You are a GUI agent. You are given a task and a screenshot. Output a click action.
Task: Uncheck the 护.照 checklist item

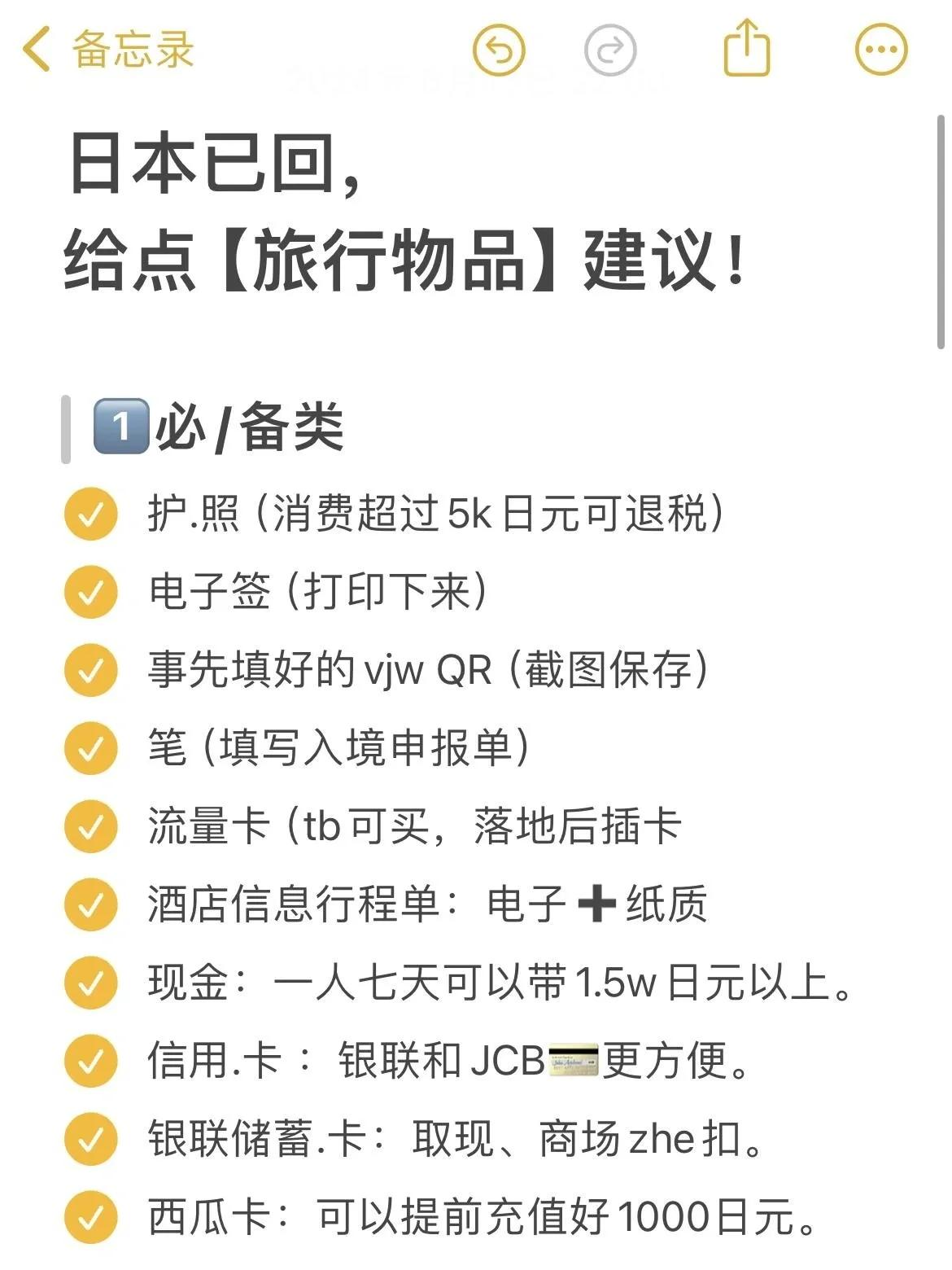point(90,514)
